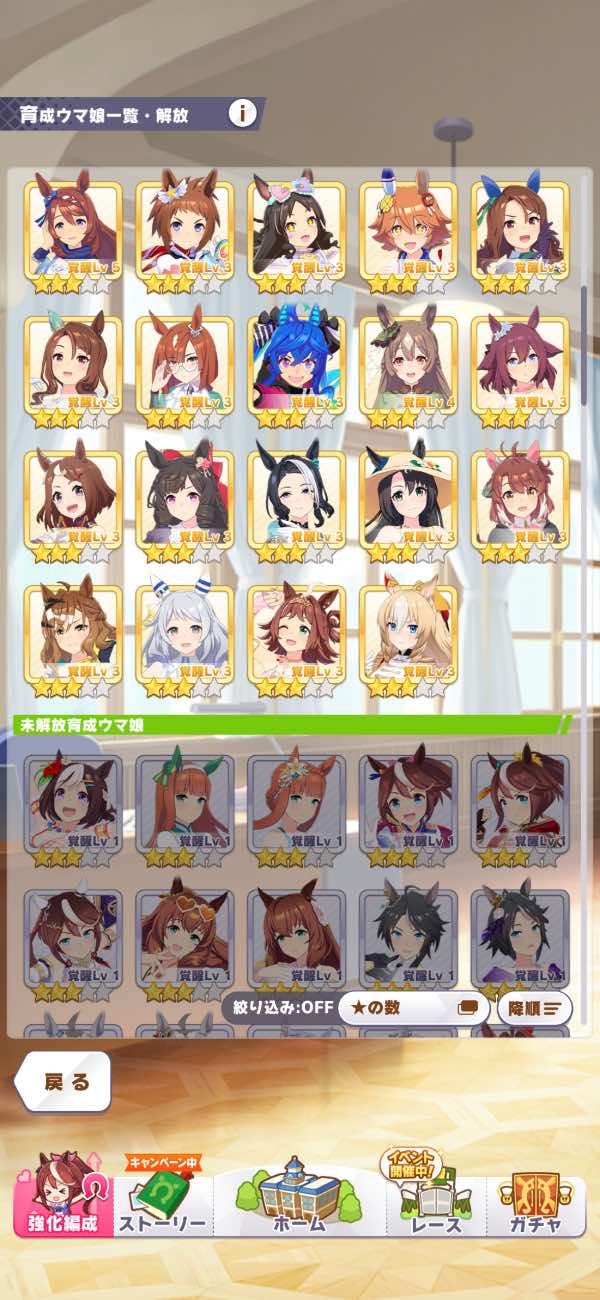600x1300 pixels.
Task: Select the brown-haired character wearing glasses
Action: [184, 365]
